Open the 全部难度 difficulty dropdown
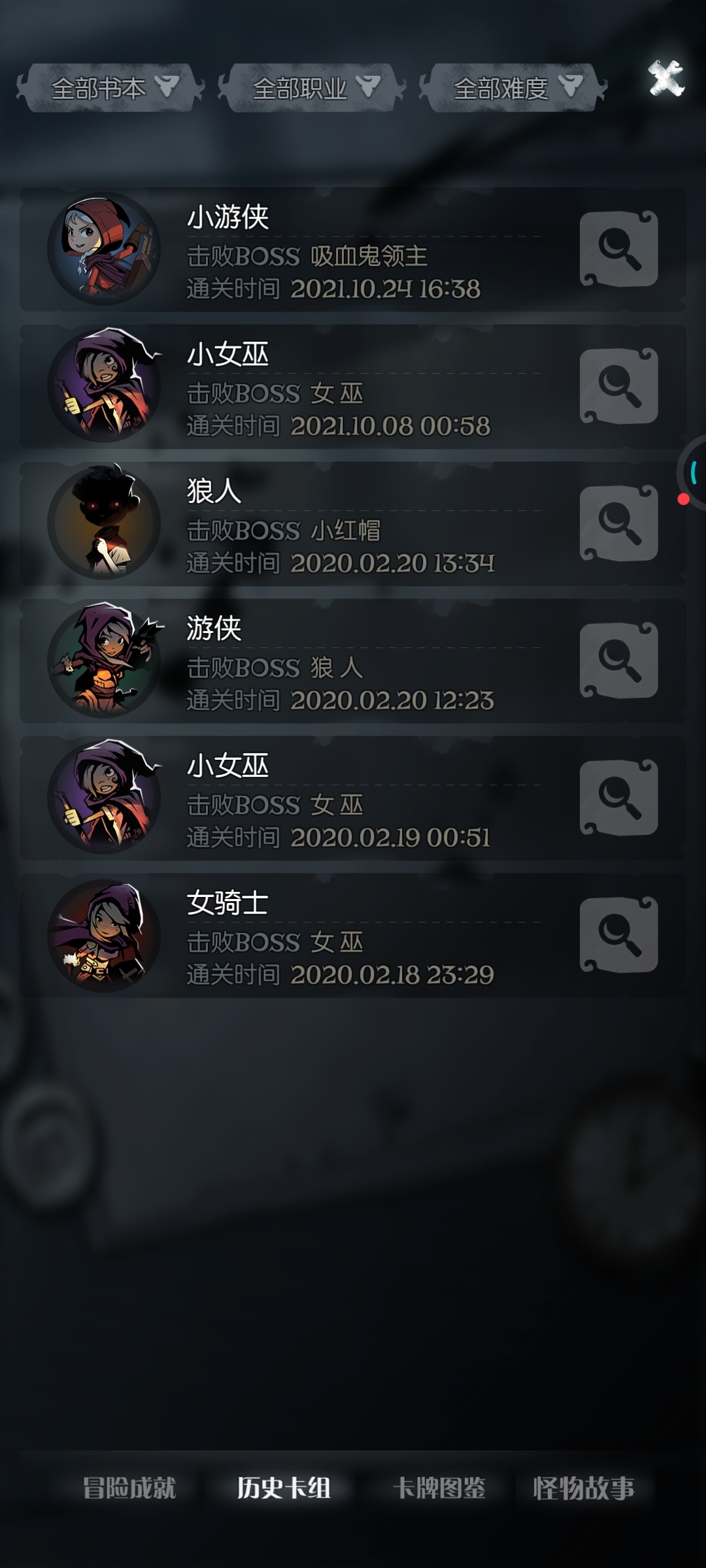Screen dimensions: 706x1568 513,88
